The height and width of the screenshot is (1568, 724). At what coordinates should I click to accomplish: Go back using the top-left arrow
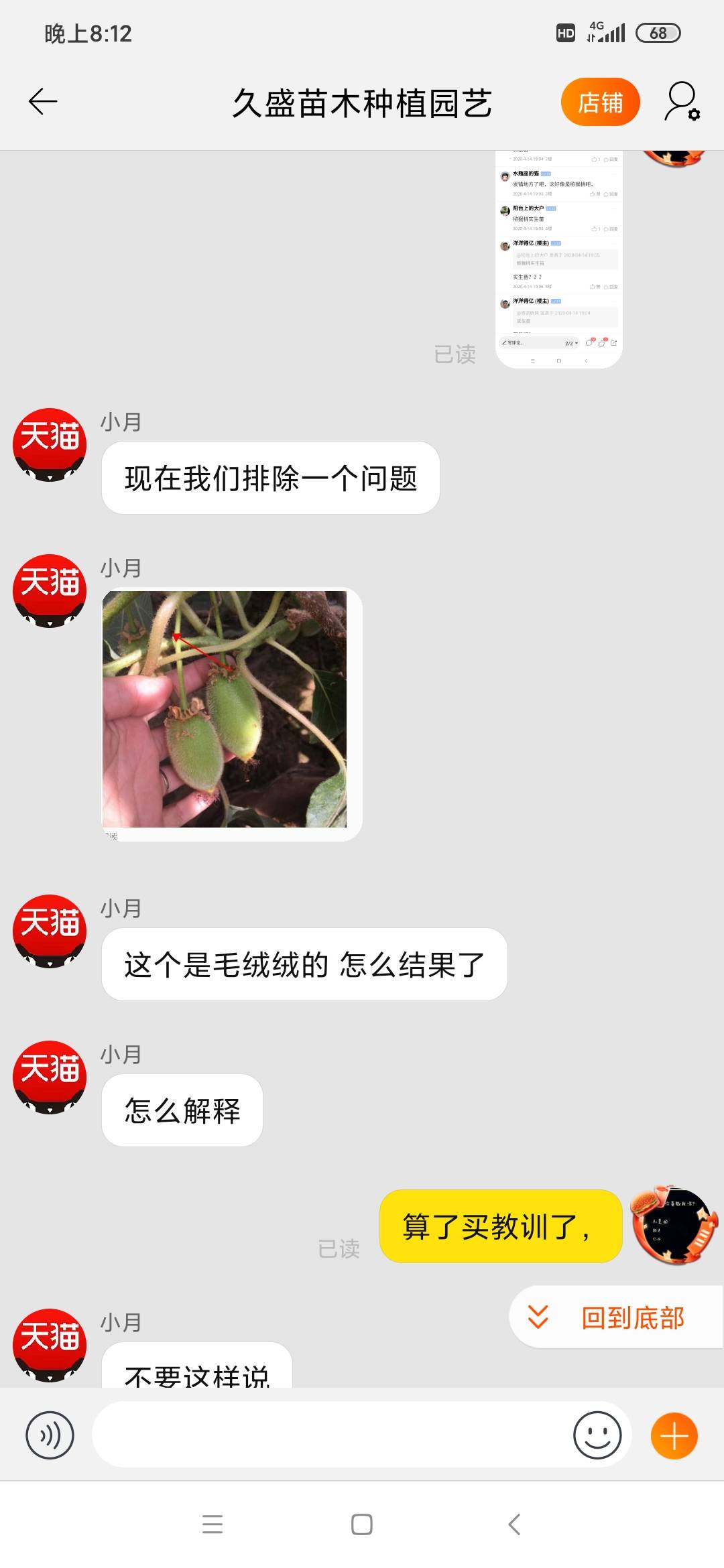click(43, 102)
